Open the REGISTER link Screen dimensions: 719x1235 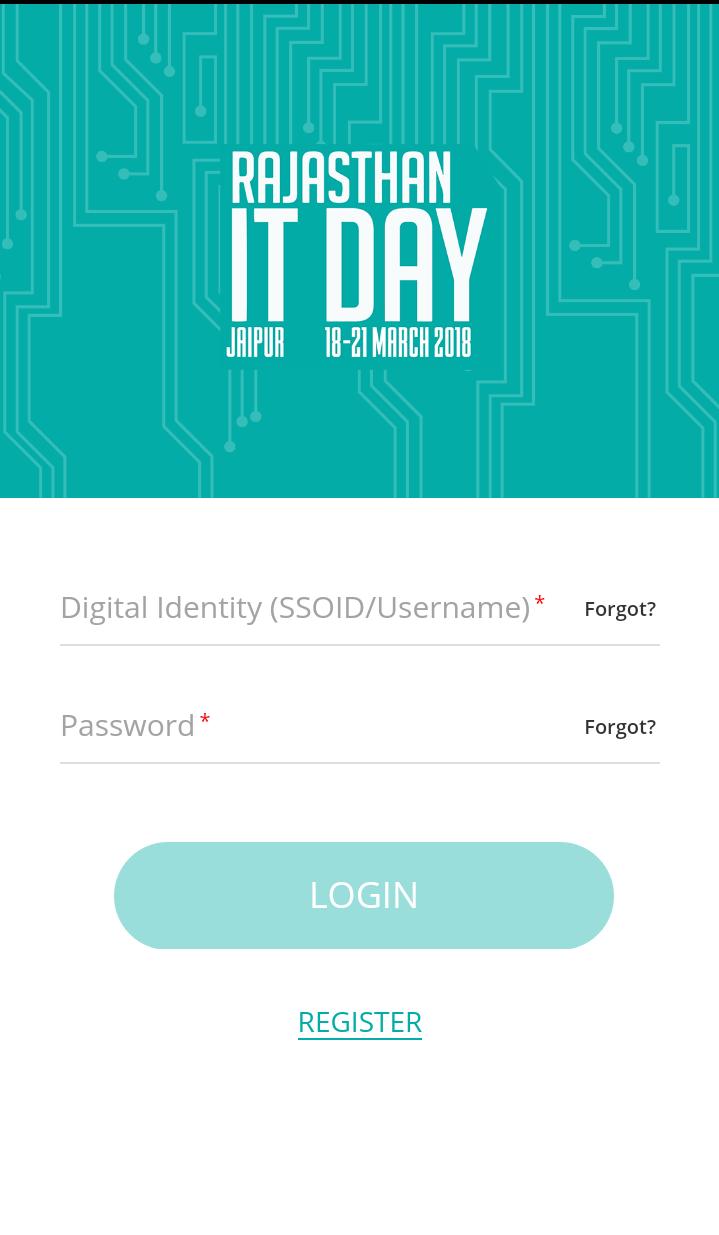360,1022
